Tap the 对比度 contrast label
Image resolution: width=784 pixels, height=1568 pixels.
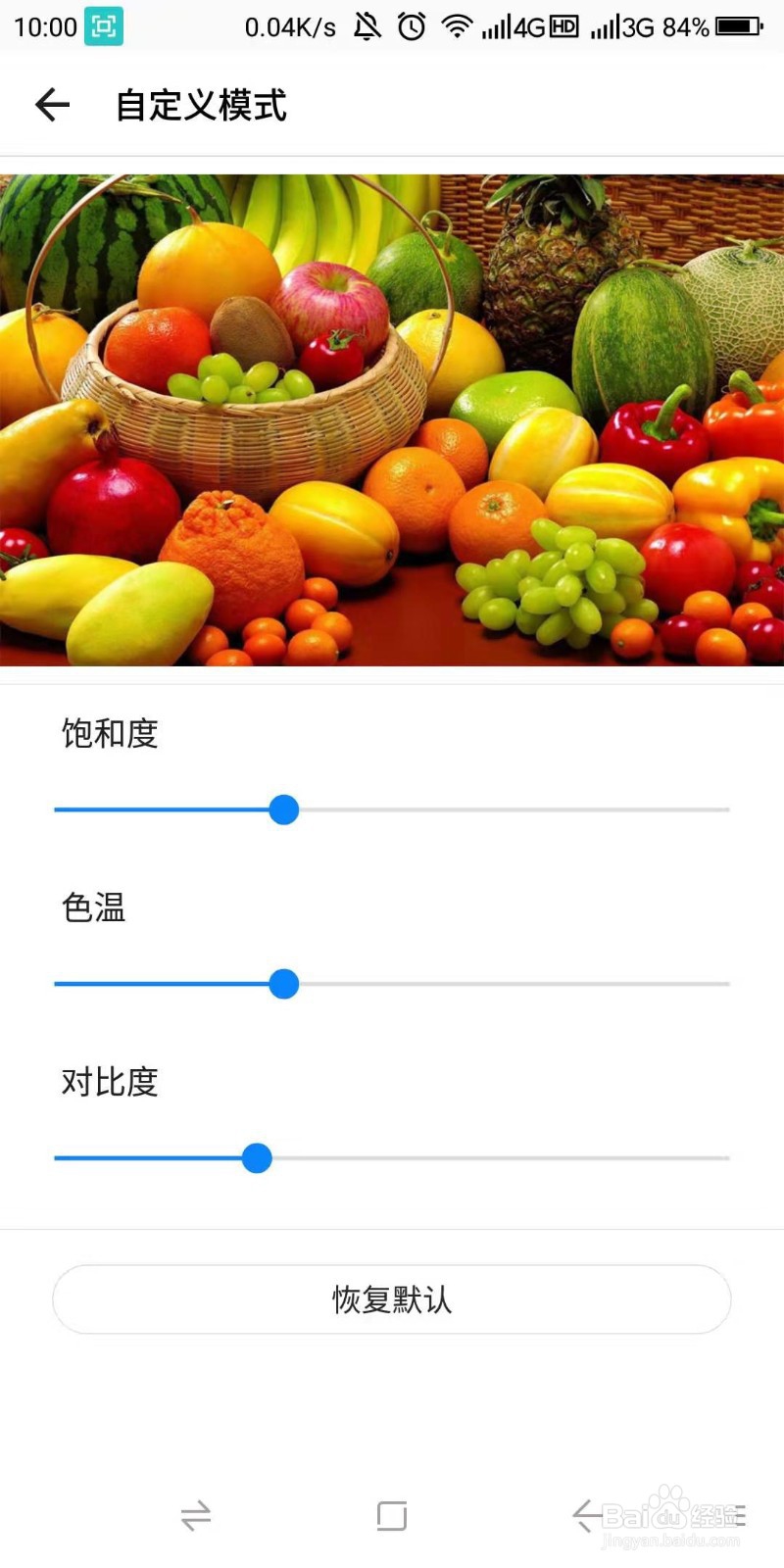(111, 1083)
